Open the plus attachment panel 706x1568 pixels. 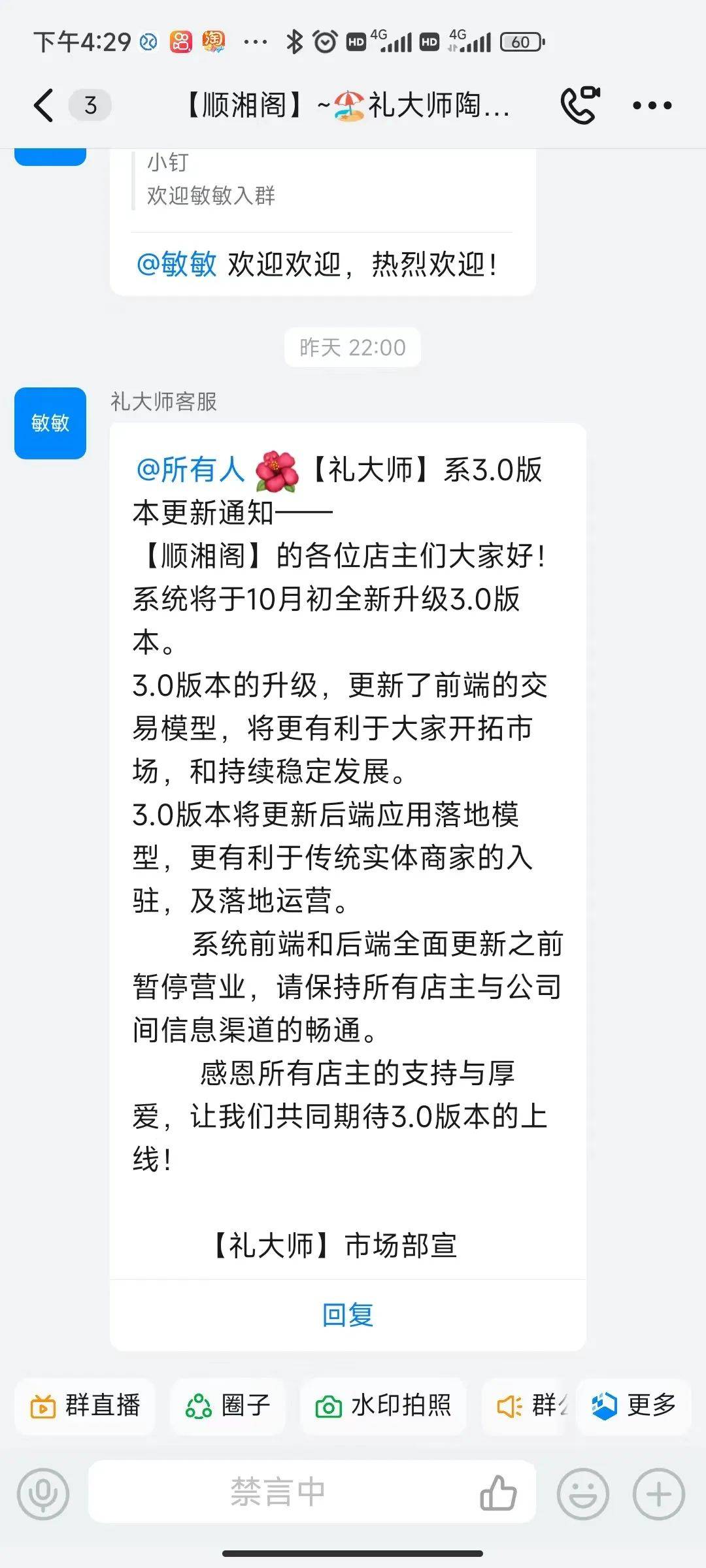point(659,1494)
